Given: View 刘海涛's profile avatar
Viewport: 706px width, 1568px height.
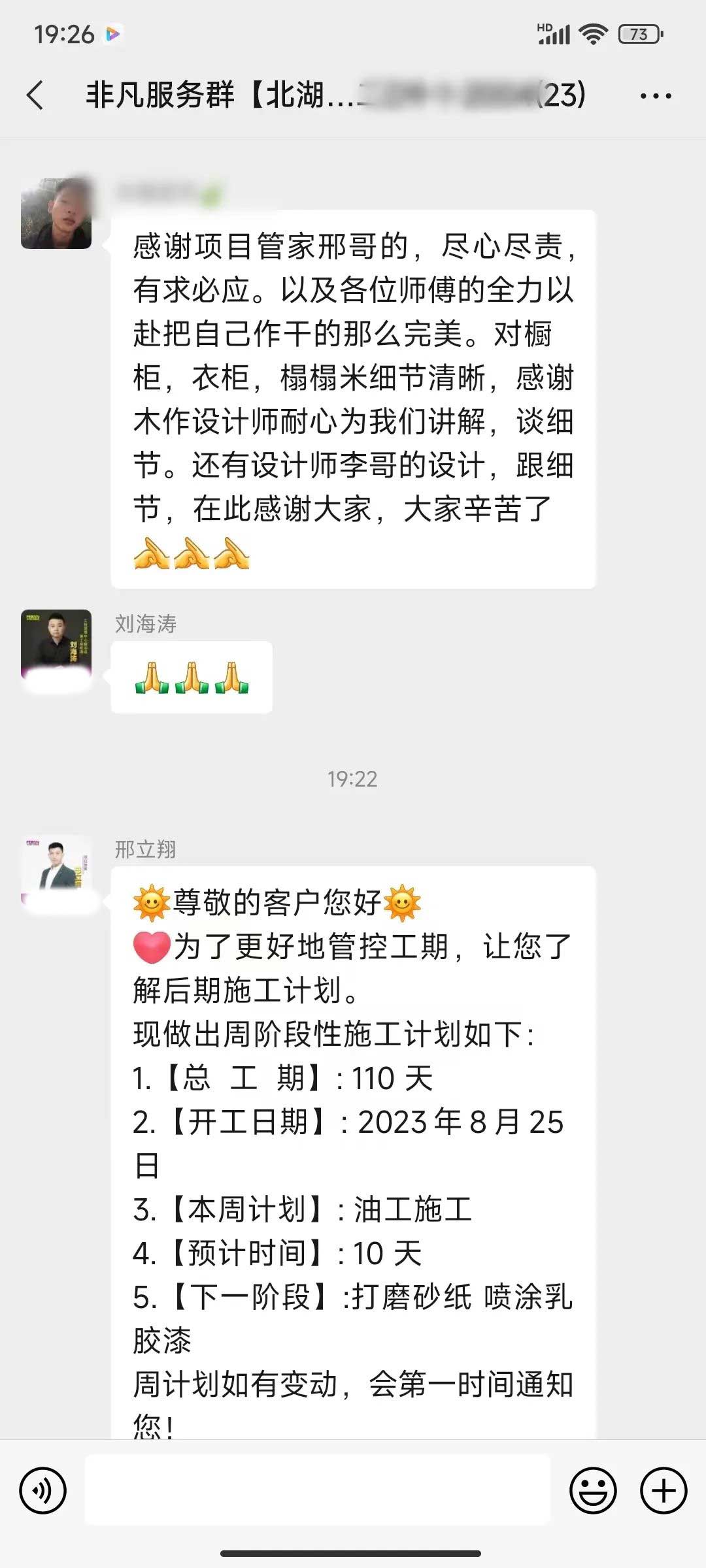Looking at the screenshot, I should pyautogui.click(x=56, y=645).
